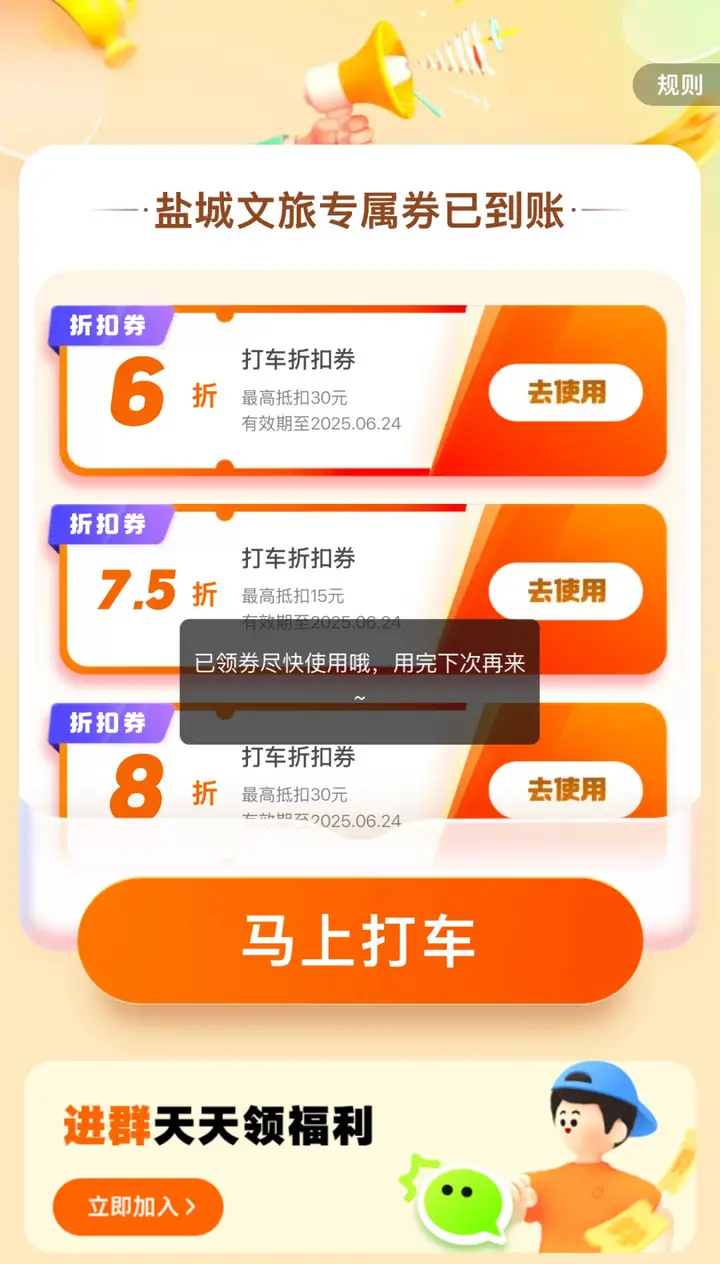The image size is (720, 1264).
Task: Join the group via 立即加入
Action: pos(138,1206)
